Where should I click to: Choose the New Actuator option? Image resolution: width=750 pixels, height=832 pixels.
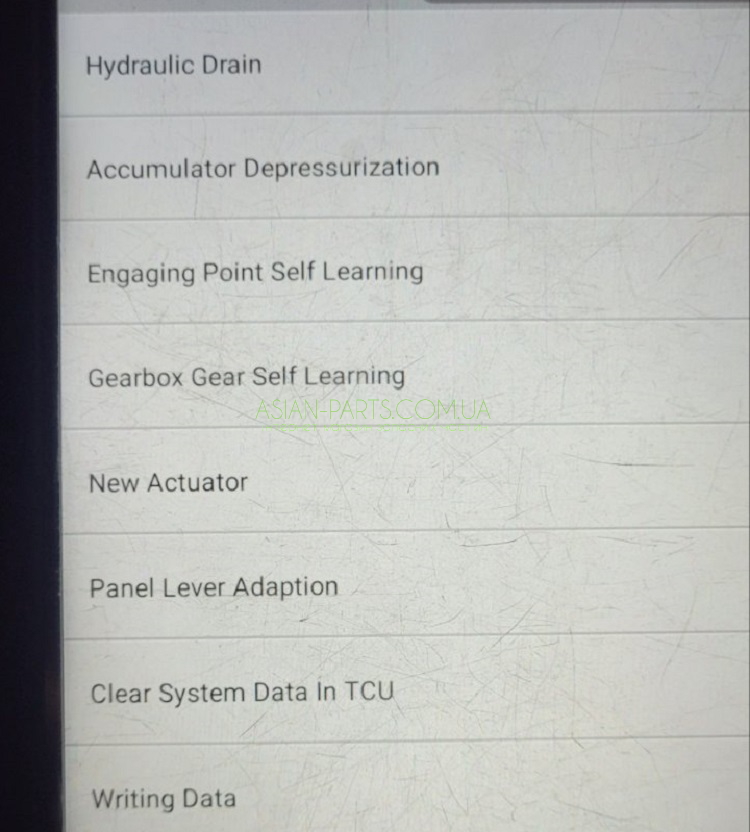[168, 483]
